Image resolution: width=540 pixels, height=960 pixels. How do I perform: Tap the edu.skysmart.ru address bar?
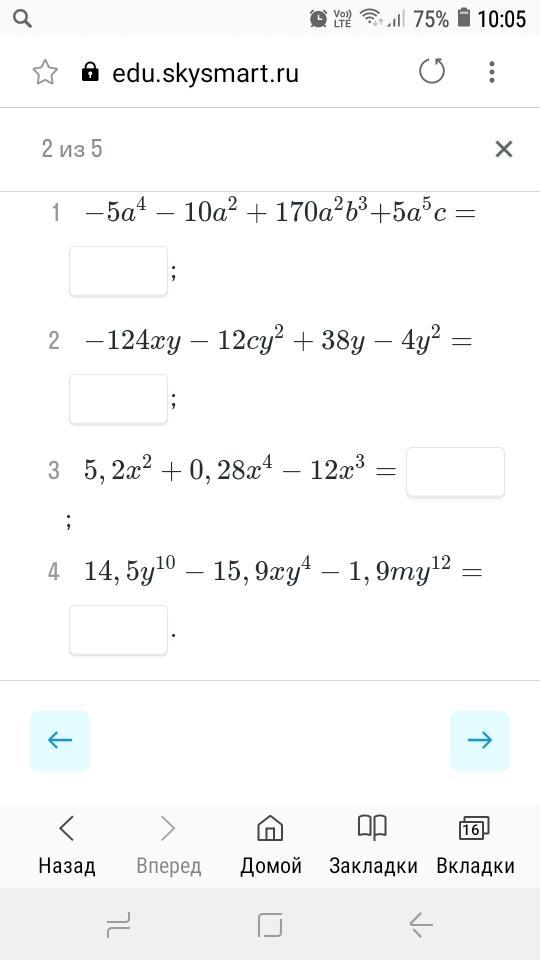coord(205,73)
